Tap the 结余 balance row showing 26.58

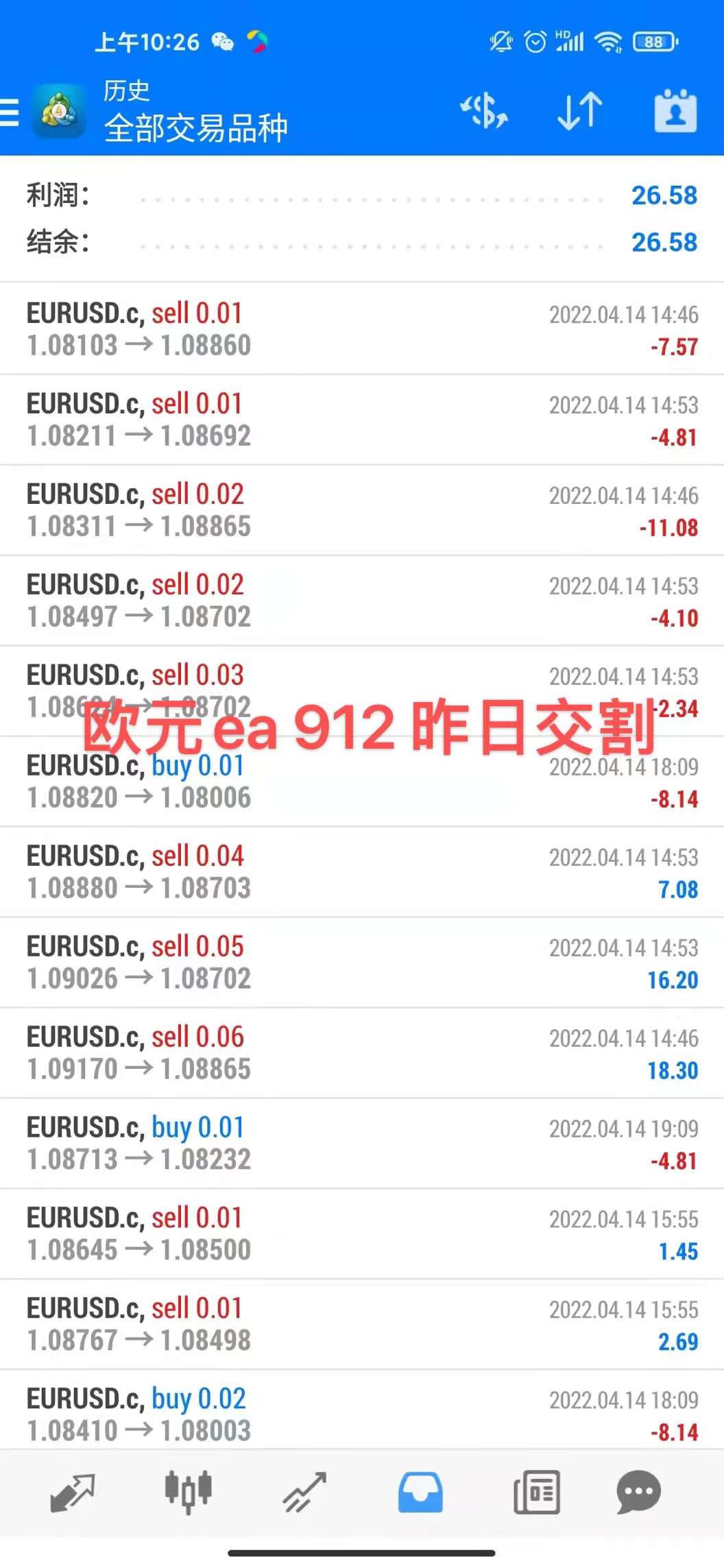[362, 242]
